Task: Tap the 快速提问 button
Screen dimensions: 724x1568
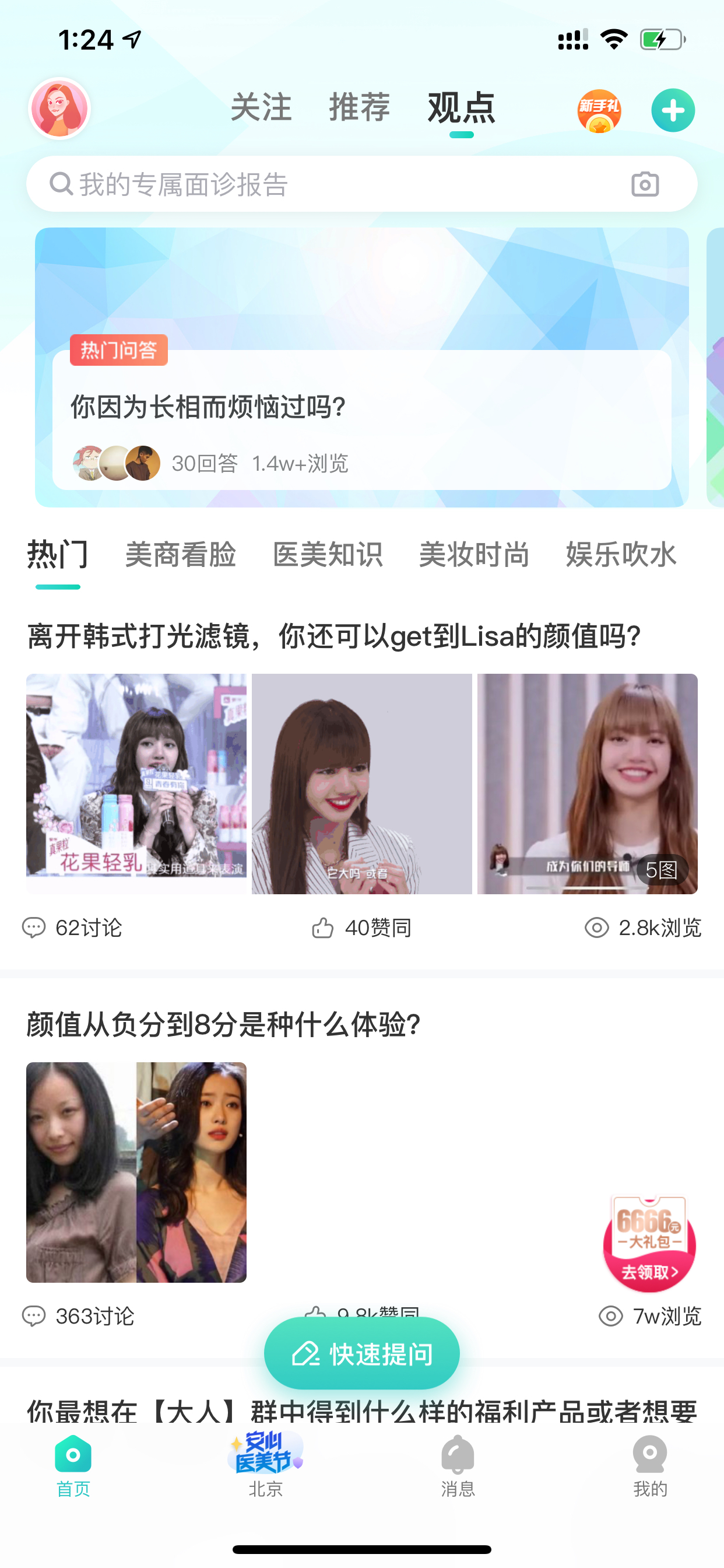Action: pyautogui.click(x=362, y=1354)
